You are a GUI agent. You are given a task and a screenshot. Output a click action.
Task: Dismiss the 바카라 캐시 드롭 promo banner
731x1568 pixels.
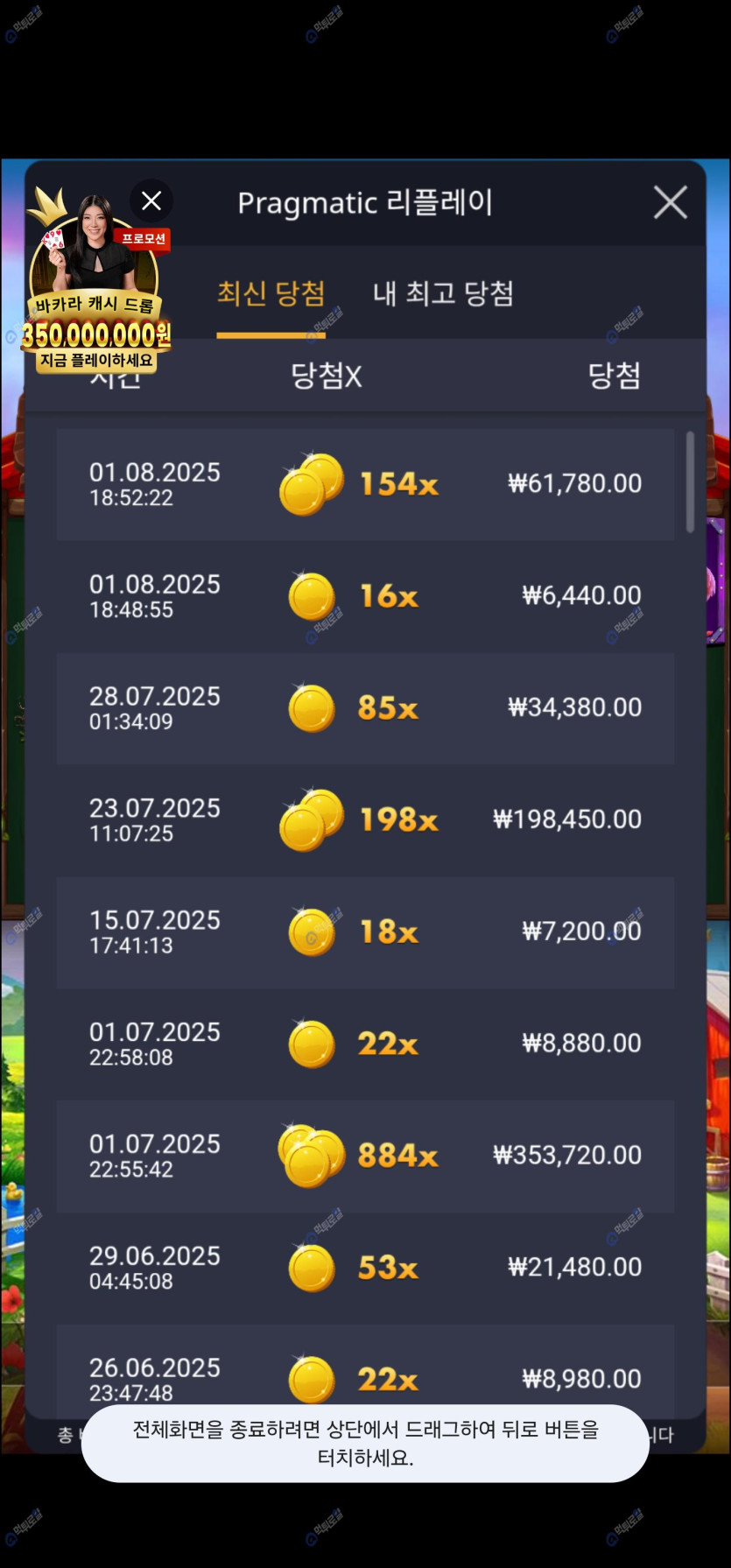(x=151, y=201)
